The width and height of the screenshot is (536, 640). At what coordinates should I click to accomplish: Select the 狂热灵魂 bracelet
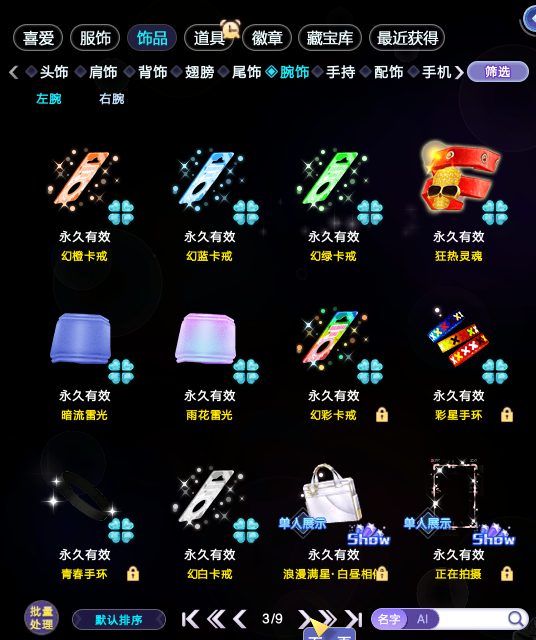coord(459,203)
